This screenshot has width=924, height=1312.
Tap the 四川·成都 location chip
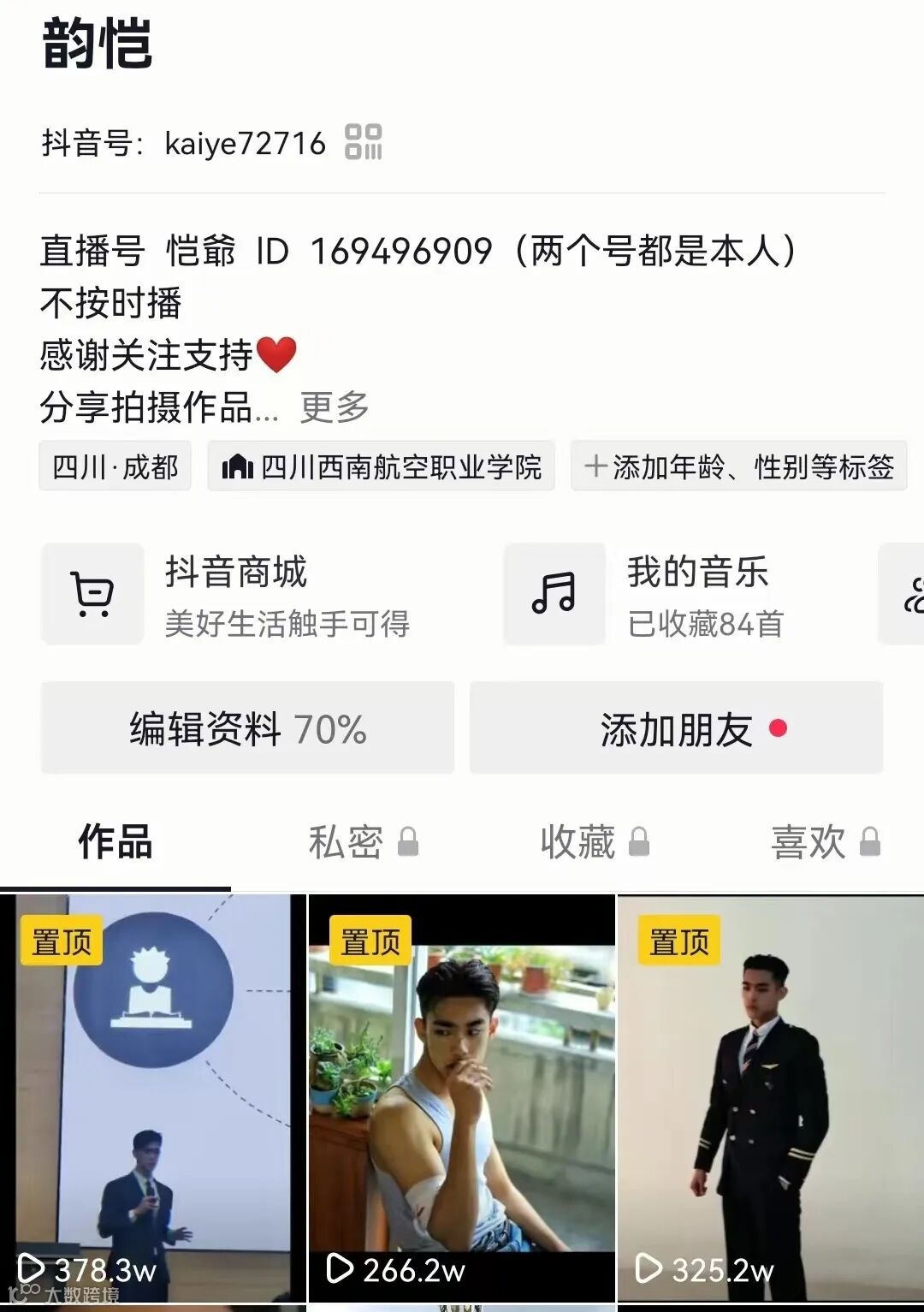click(x=115, y=467)
